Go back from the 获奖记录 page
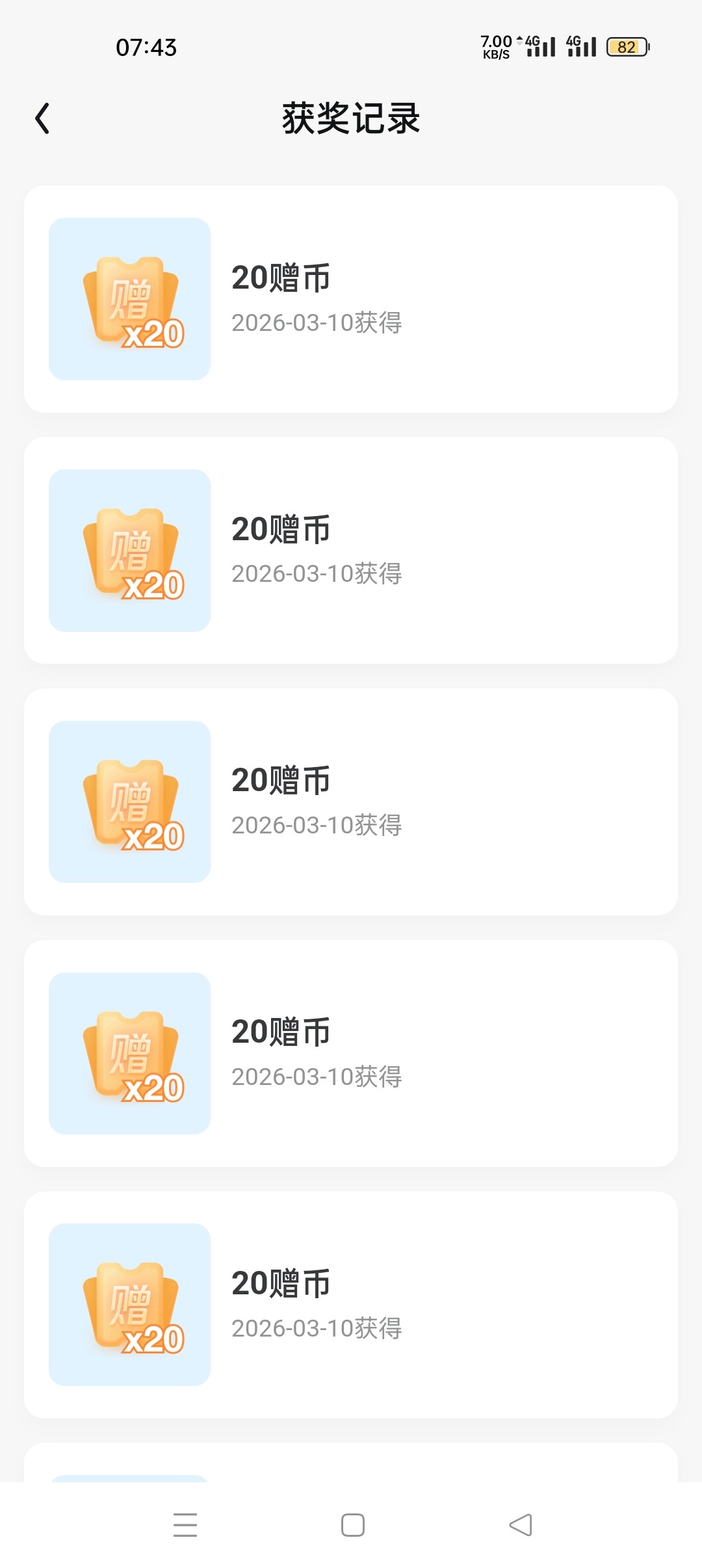This screenshot has height=1568, width=702. pyautogui.click(x=43, y=118)
